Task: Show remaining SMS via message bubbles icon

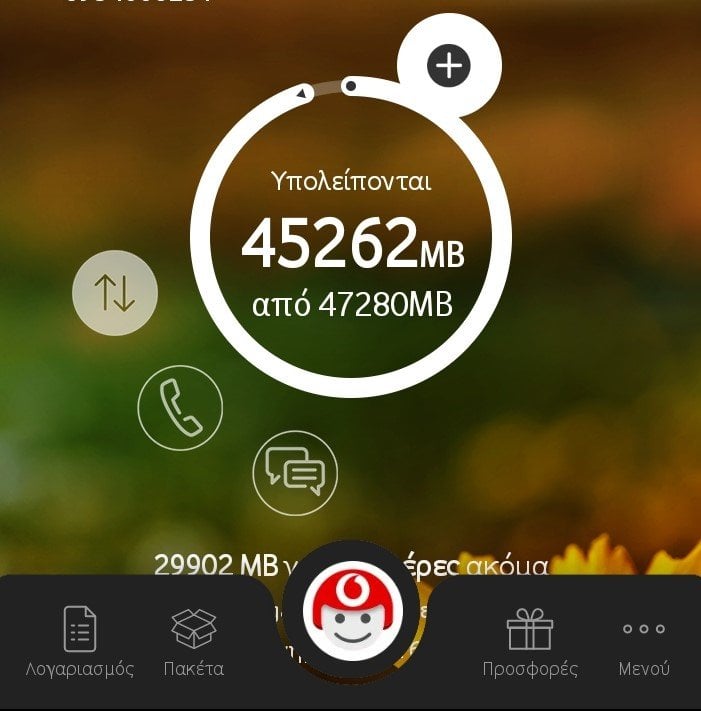Action: point(295,472)
